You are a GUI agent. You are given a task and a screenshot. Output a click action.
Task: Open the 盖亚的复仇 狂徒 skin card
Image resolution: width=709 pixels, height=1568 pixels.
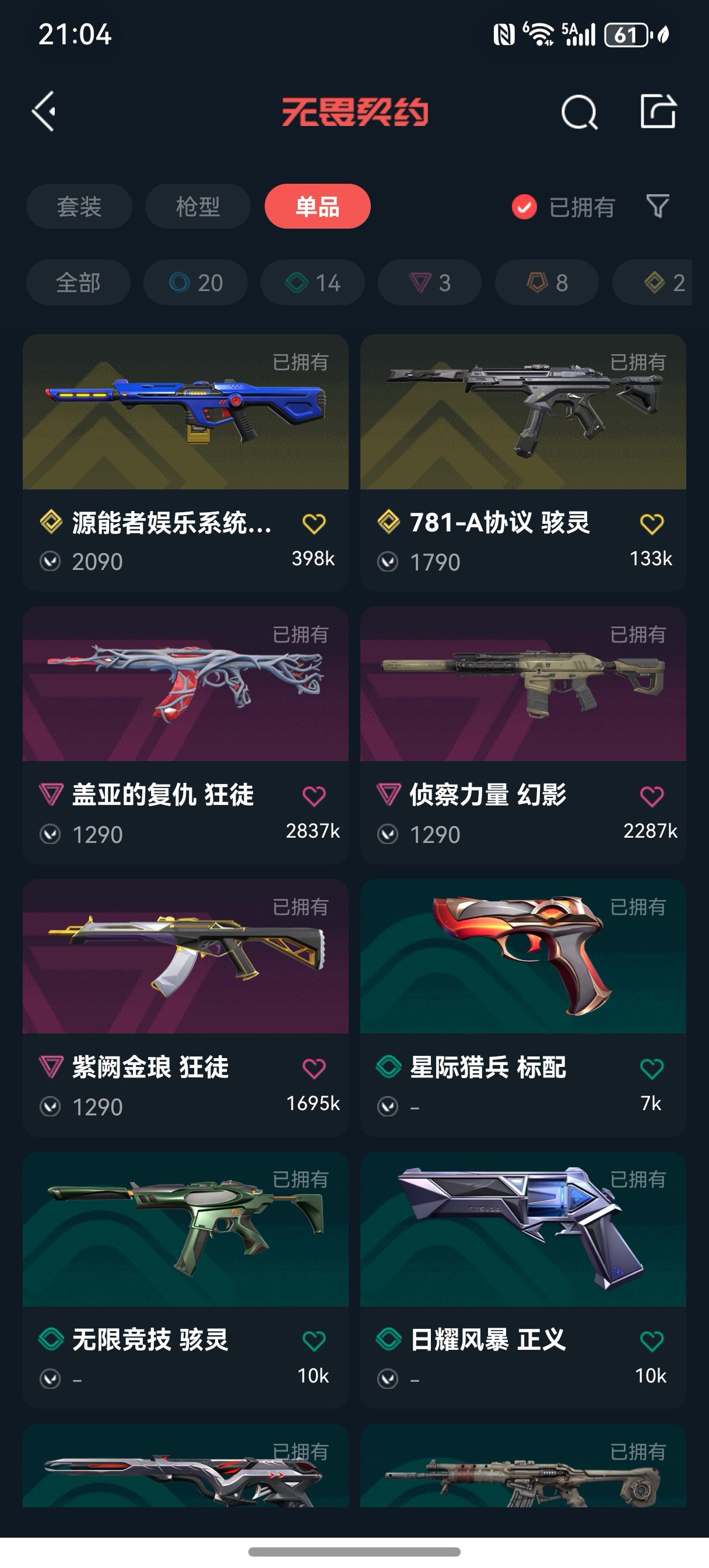click(185, 736)
